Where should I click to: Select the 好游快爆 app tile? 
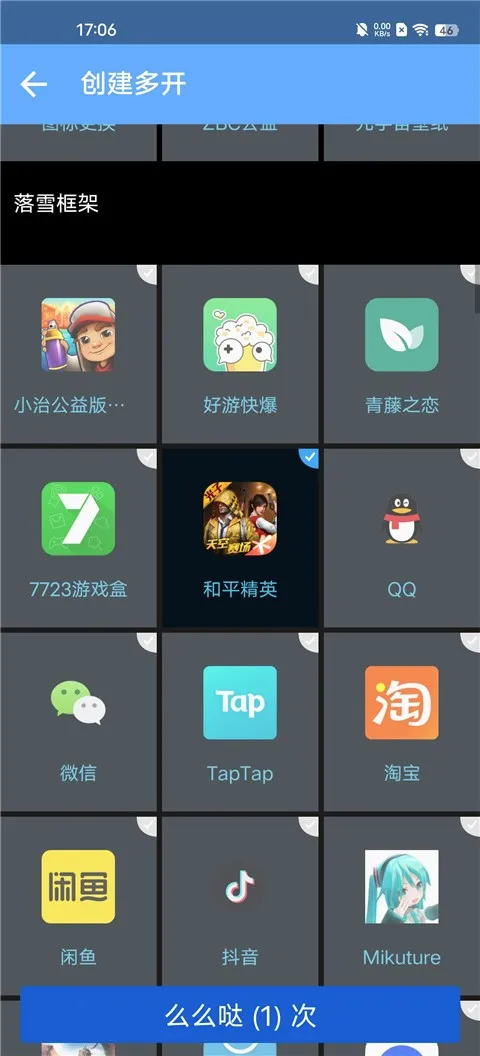coord(240,354)
